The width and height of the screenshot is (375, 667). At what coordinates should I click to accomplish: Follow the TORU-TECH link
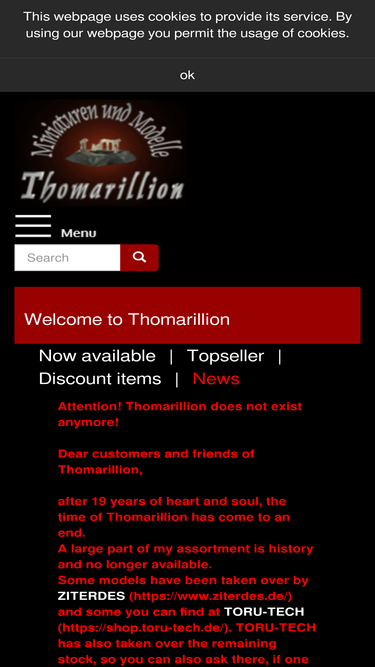pyautogui.click(x=264, y=612)
